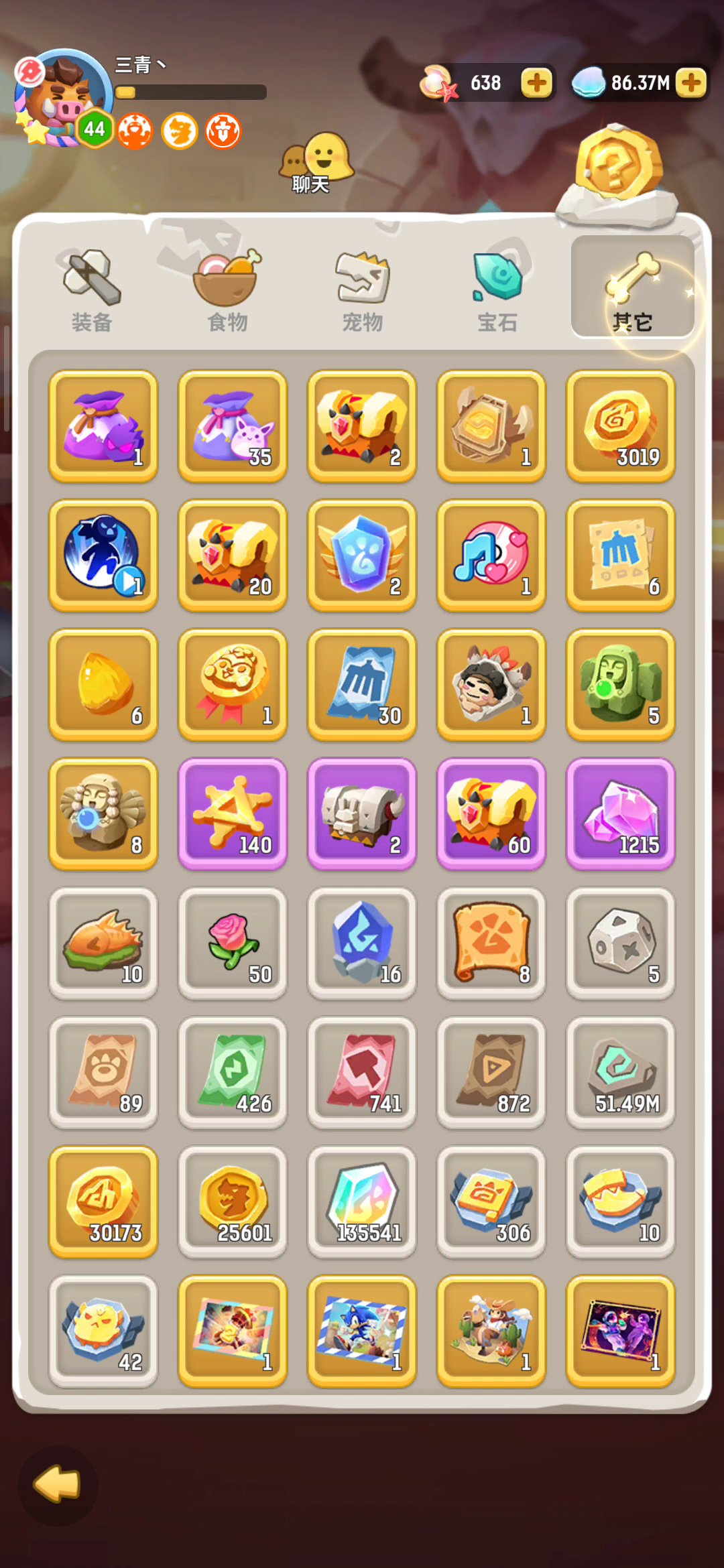This screenshot has height=1568, width=724.
Task: Select the pink crystal item with 1215
Action: (621, 814)
